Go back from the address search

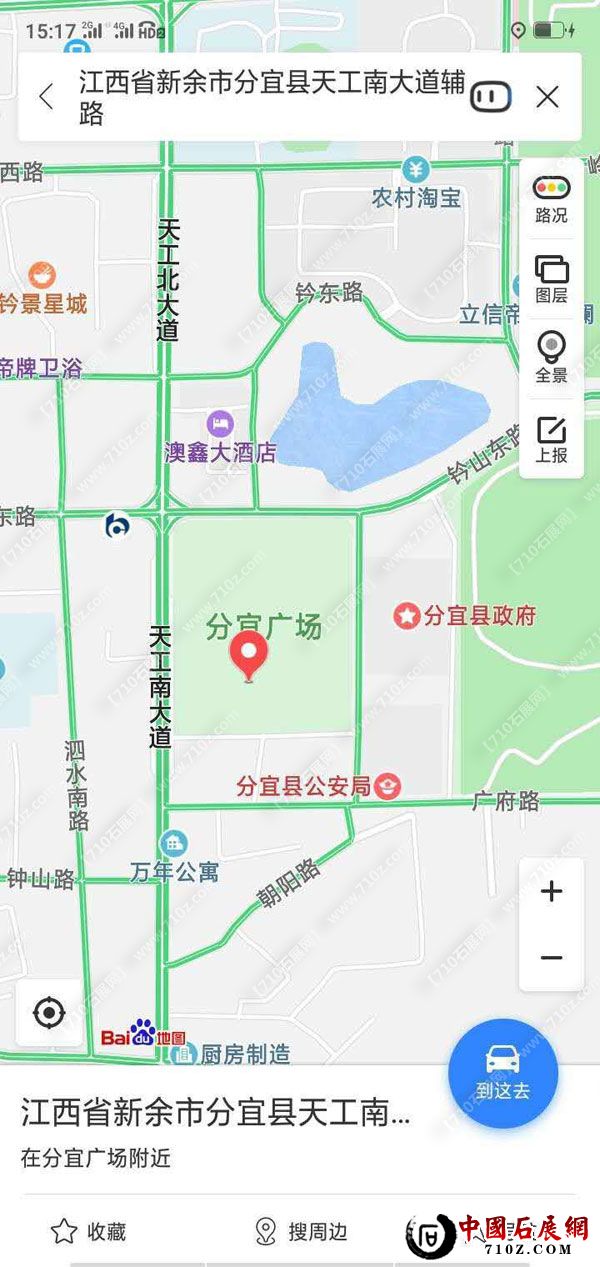click(x=46, y=97)
